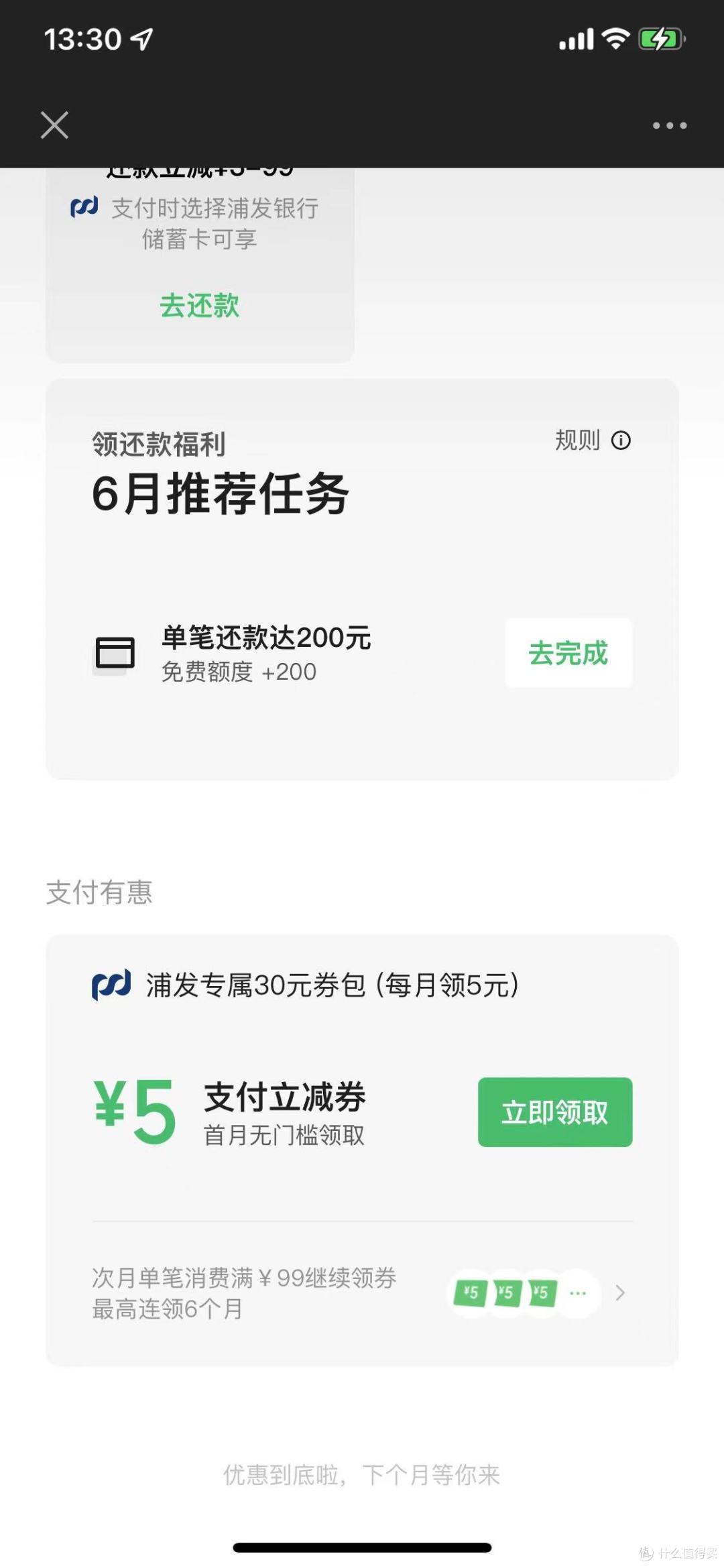This screenshot has width=724, height=1568.
Task: Claim the ¥5 coupon with 立即领取
Action: coord(554,1112)
